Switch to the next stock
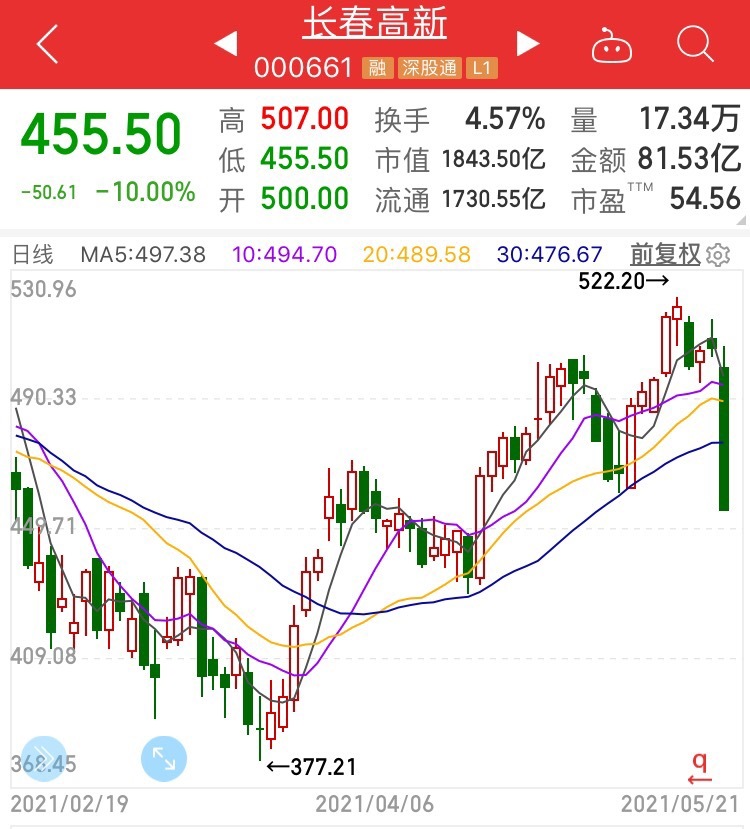Viewport: 750px width, 829px height. [527, 44]
